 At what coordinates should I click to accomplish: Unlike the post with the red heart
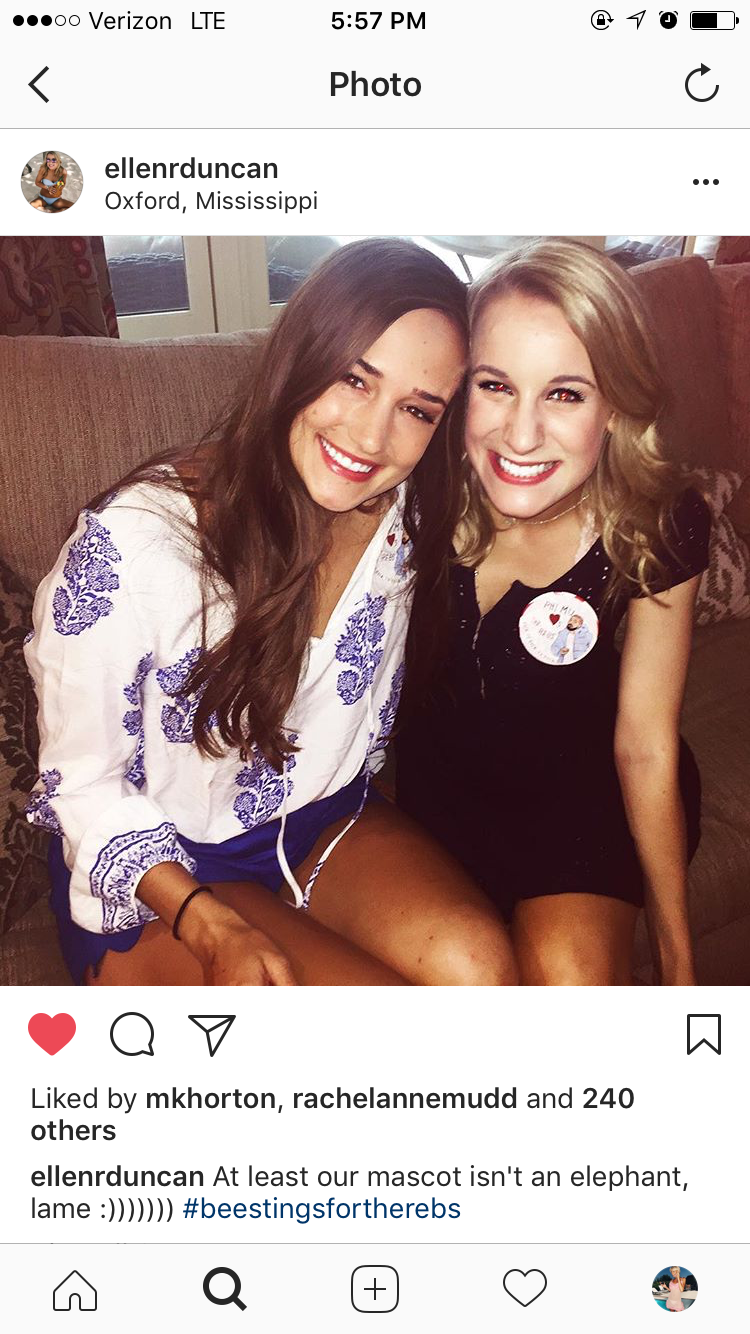pos(52,1035)
